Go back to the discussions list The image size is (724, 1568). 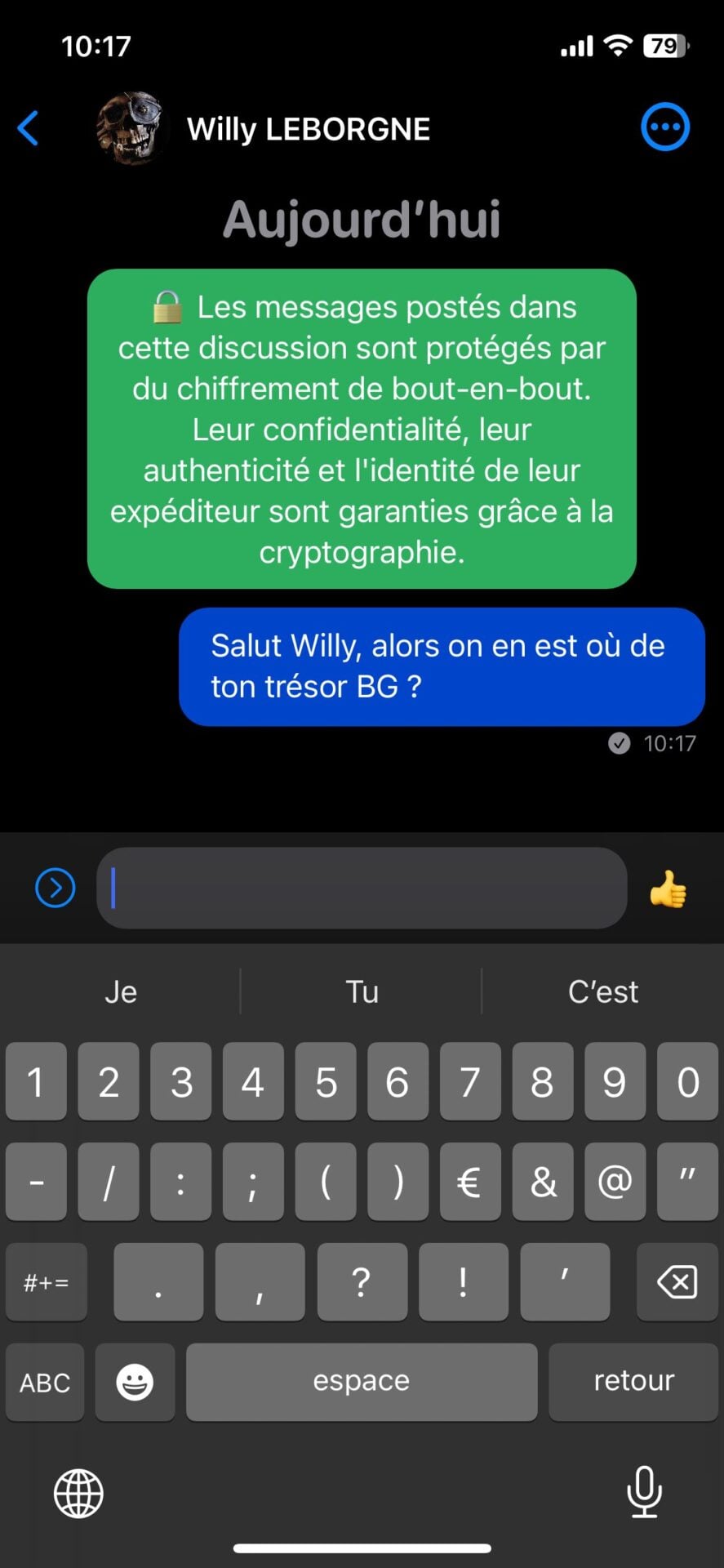coord(29,128)
